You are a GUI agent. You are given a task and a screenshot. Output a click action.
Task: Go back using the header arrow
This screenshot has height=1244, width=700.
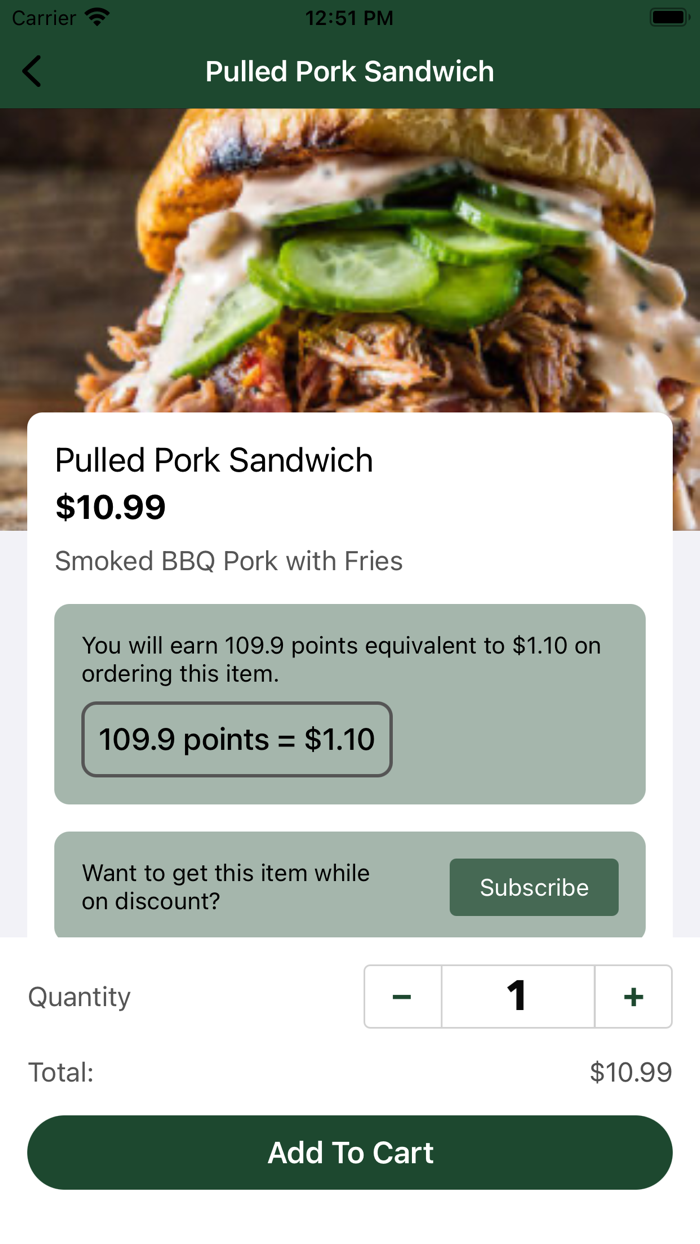point(32,71)
